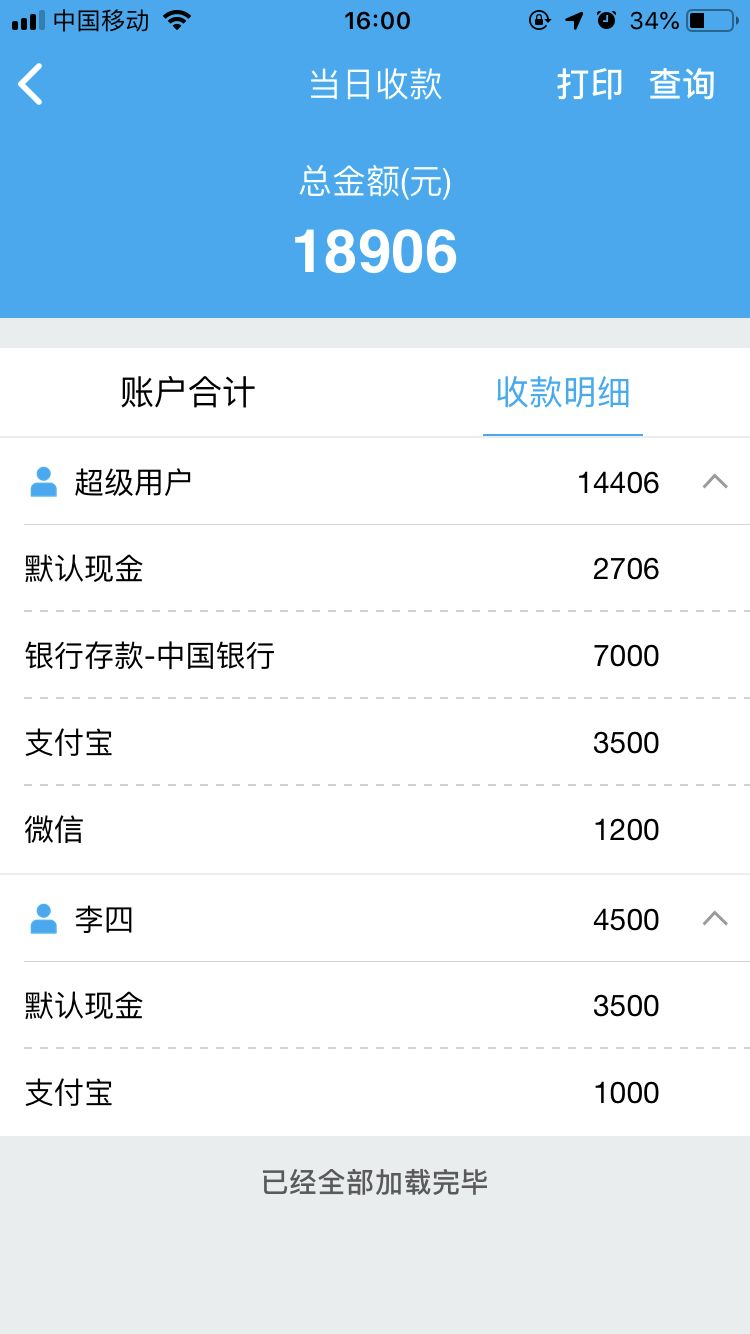
Task: Switch to the 账户合计 tab
Action: coord(188,392)
